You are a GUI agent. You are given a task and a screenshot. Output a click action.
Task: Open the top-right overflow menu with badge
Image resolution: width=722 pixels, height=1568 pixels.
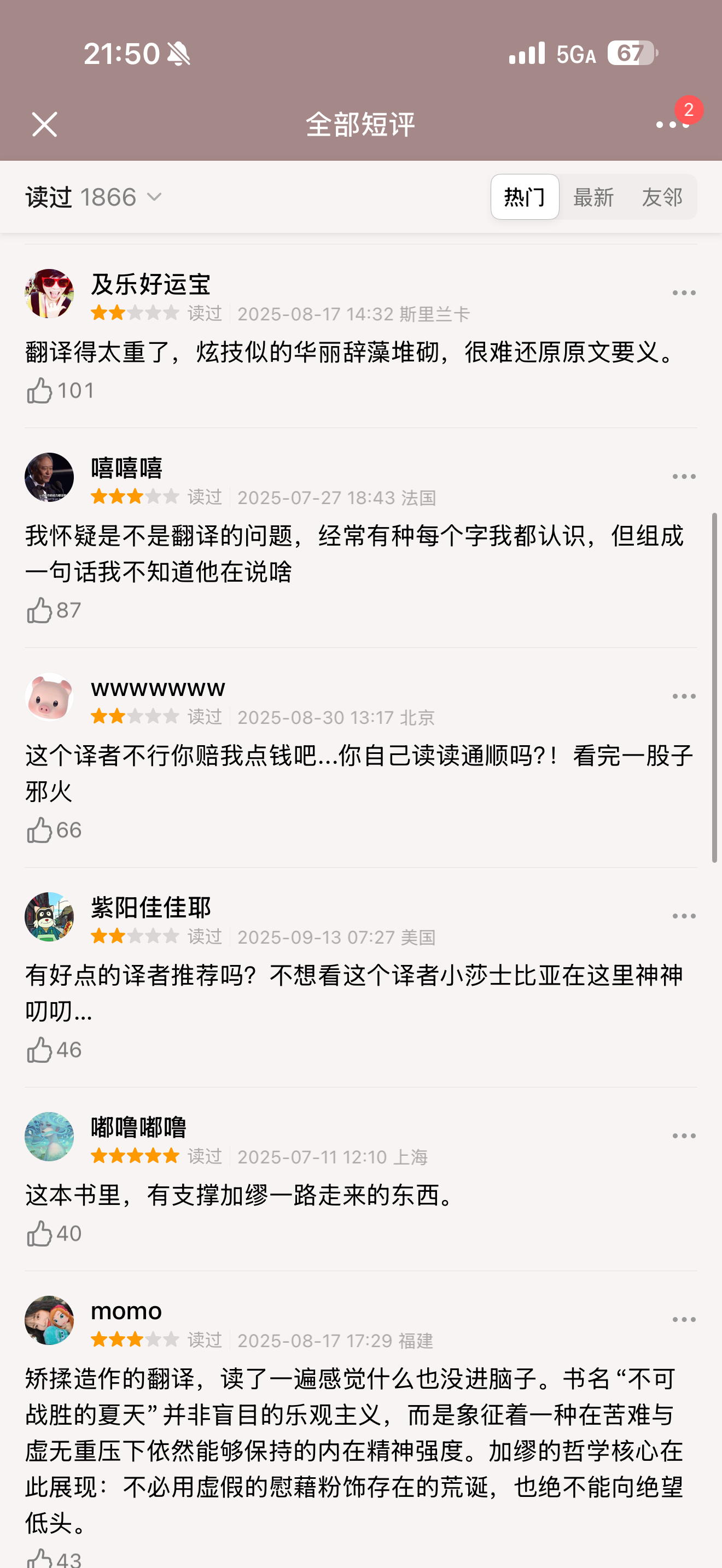tap(673, 124)
